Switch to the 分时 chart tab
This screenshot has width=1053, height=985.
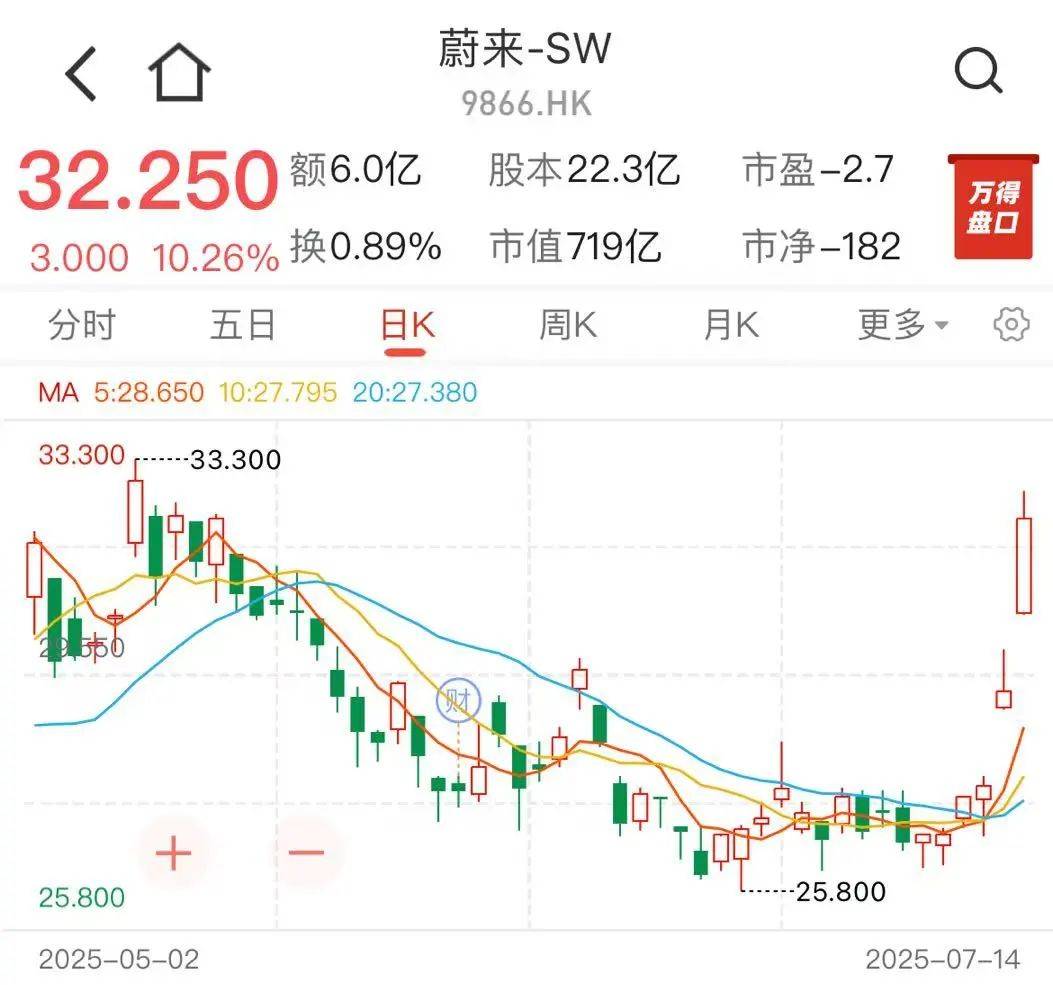[x=82, y=325]
